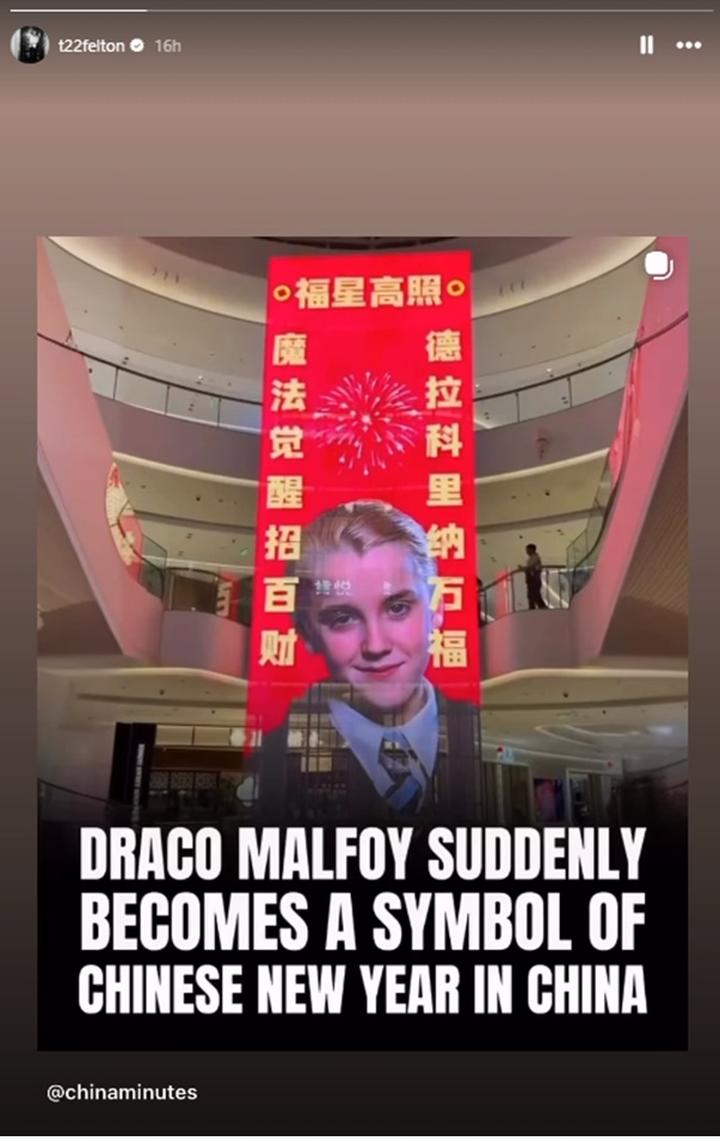The width and height of the screenshot is (720, 1141).
Task: Open t22felton's profile from the username
Action: pyautogui.click(x=90, y=46)
